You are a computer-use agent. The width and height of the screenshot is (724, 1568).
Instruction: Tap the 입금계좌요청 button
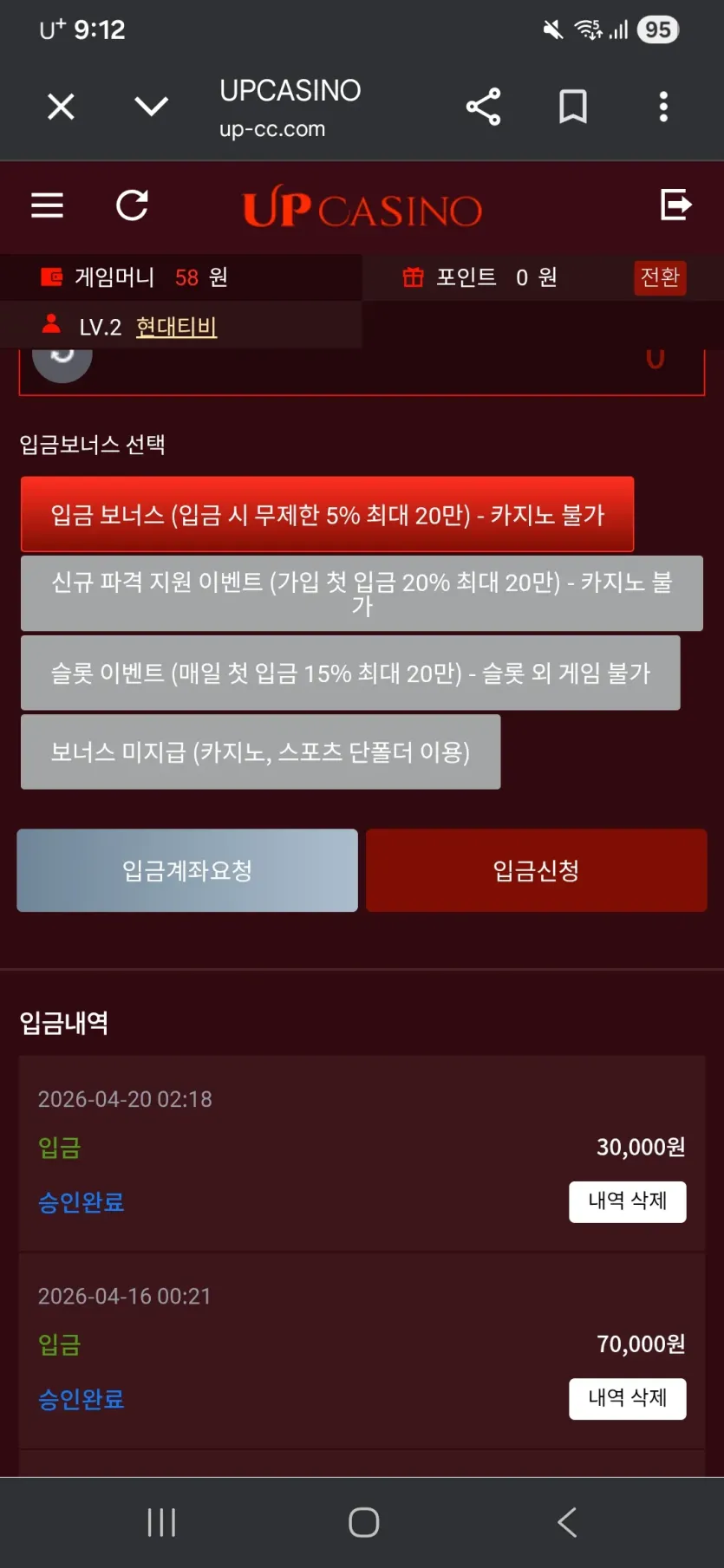187,870
